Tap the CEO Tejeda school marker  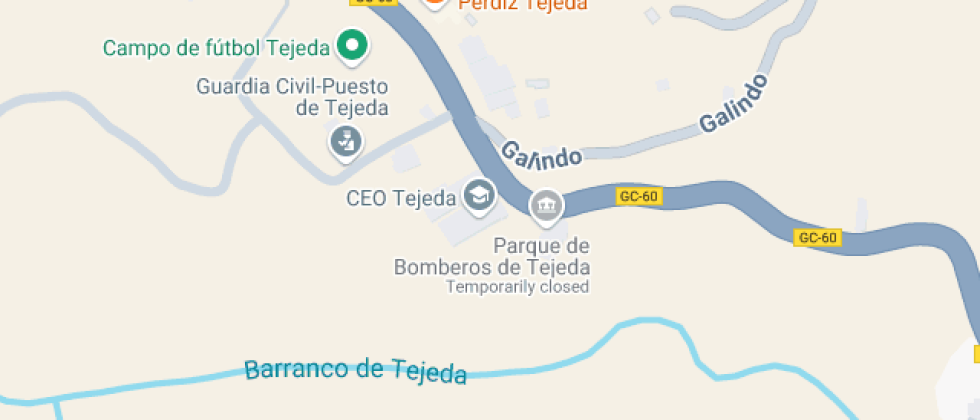479,196
